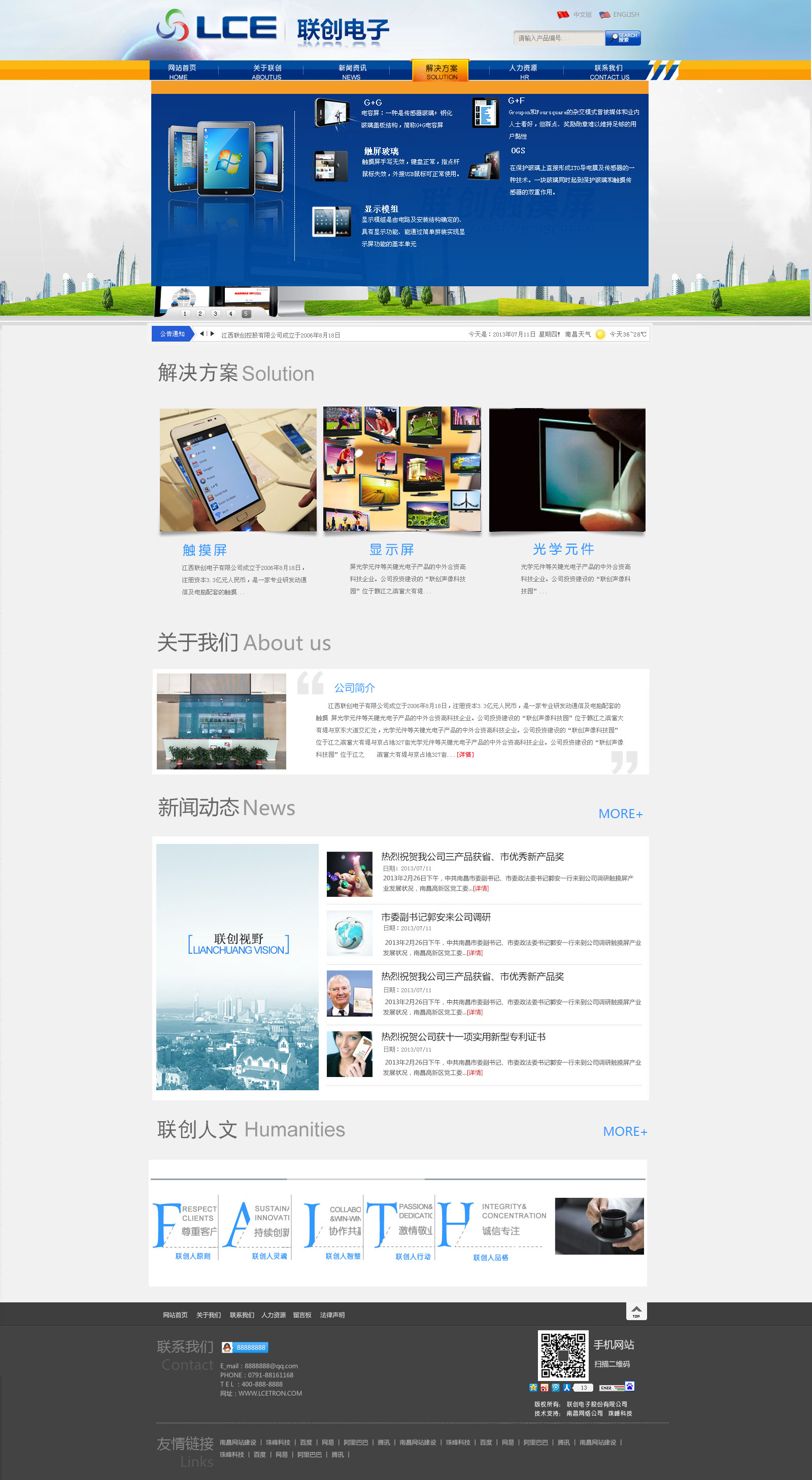Open news 热烈祝贺公司获十一项实用新型专利证书
Image resolution: width=812 pixels, height=1480 pixels.
click(x=463, y=1037)
